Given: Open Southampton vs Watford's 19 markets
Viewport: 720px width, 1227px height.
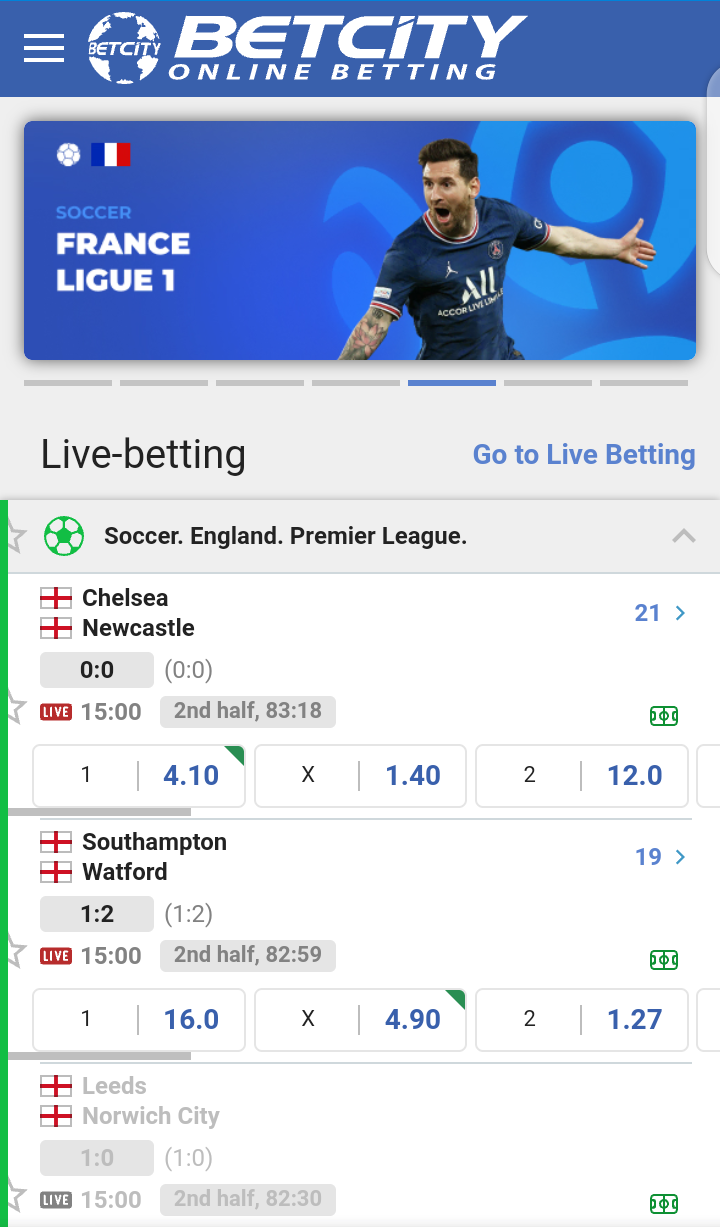Looking at the screenshot, I should point(660,857).
